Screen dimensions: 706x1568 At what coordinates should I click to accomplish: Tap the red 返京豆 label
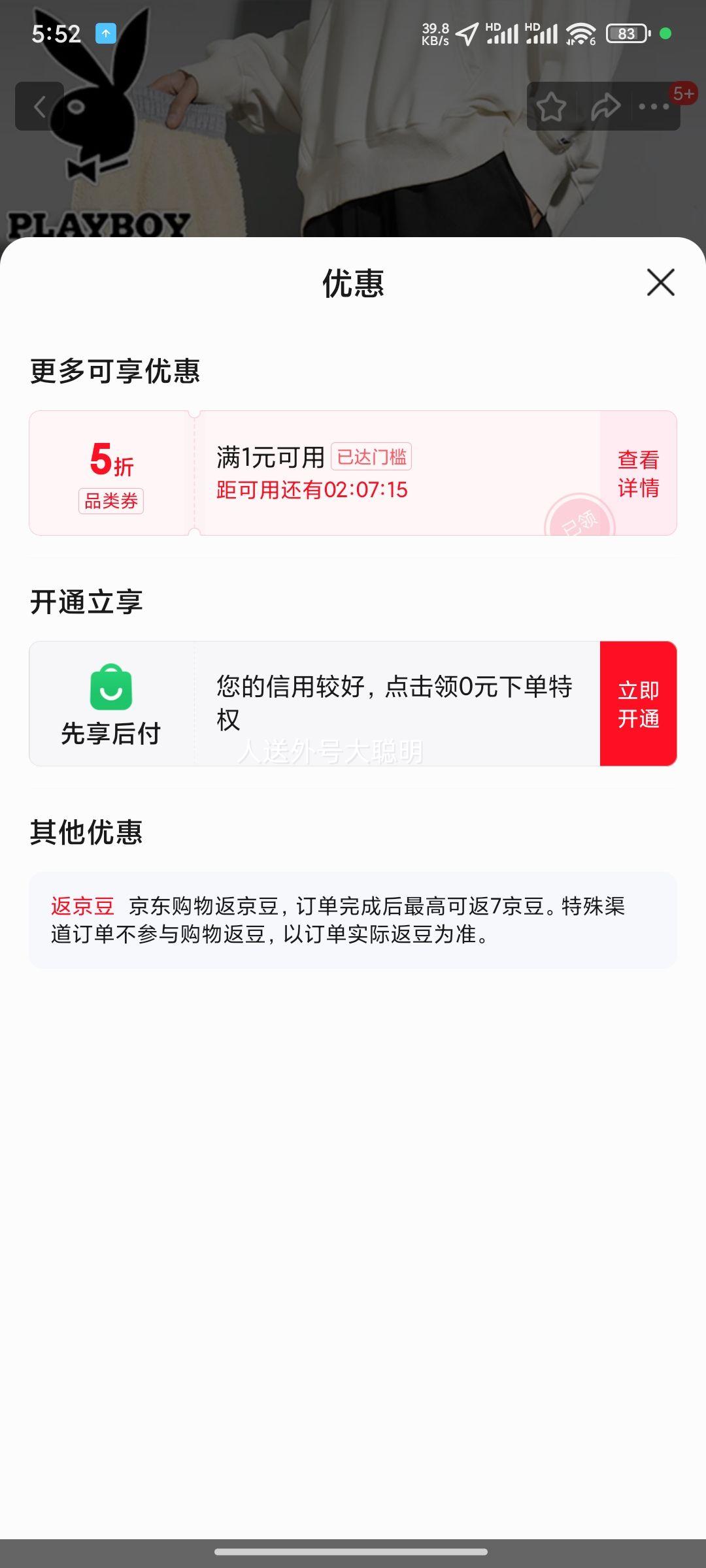(x=84, y=907)
